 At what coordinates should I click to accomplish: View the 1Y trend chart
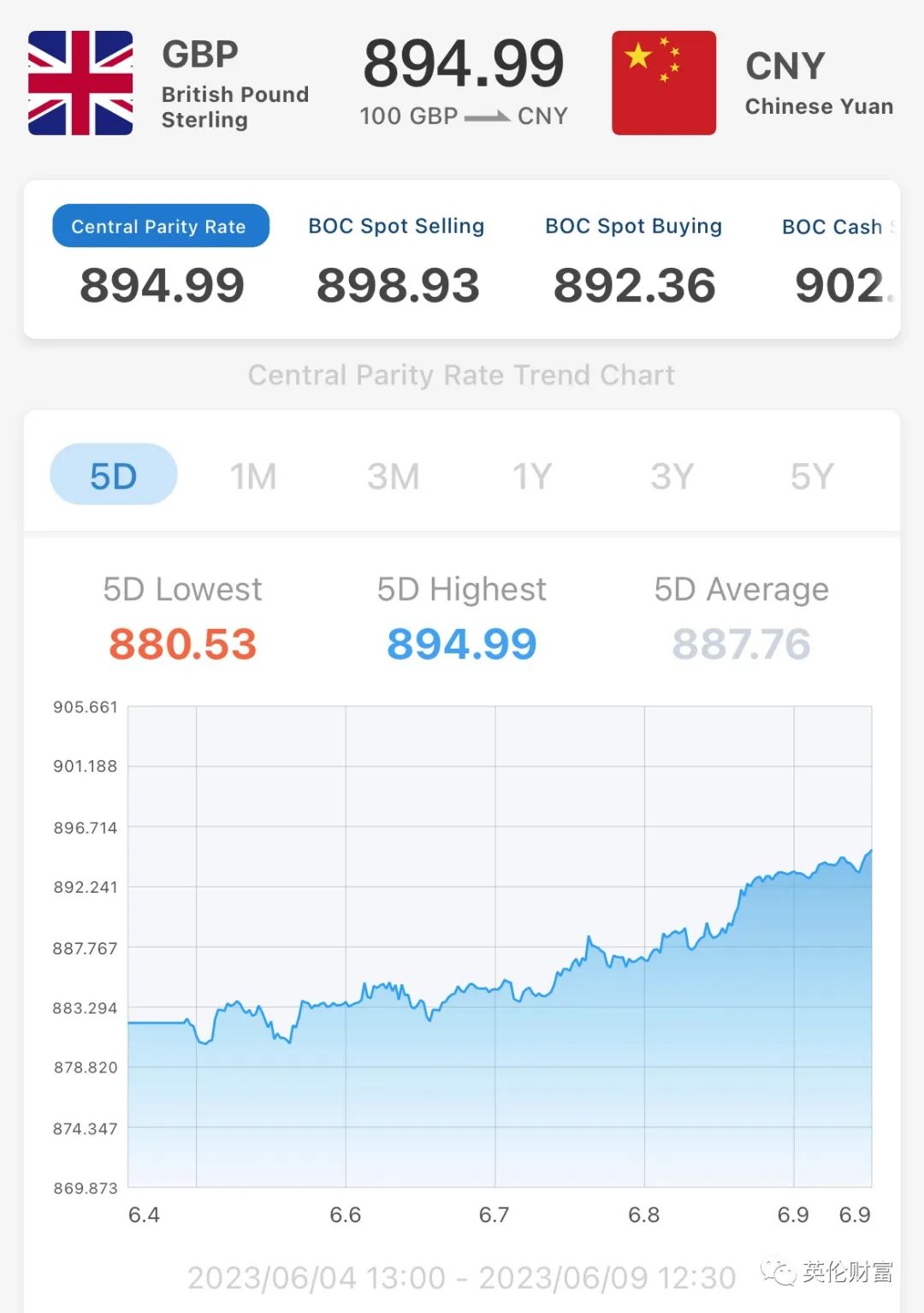[532, 476]
